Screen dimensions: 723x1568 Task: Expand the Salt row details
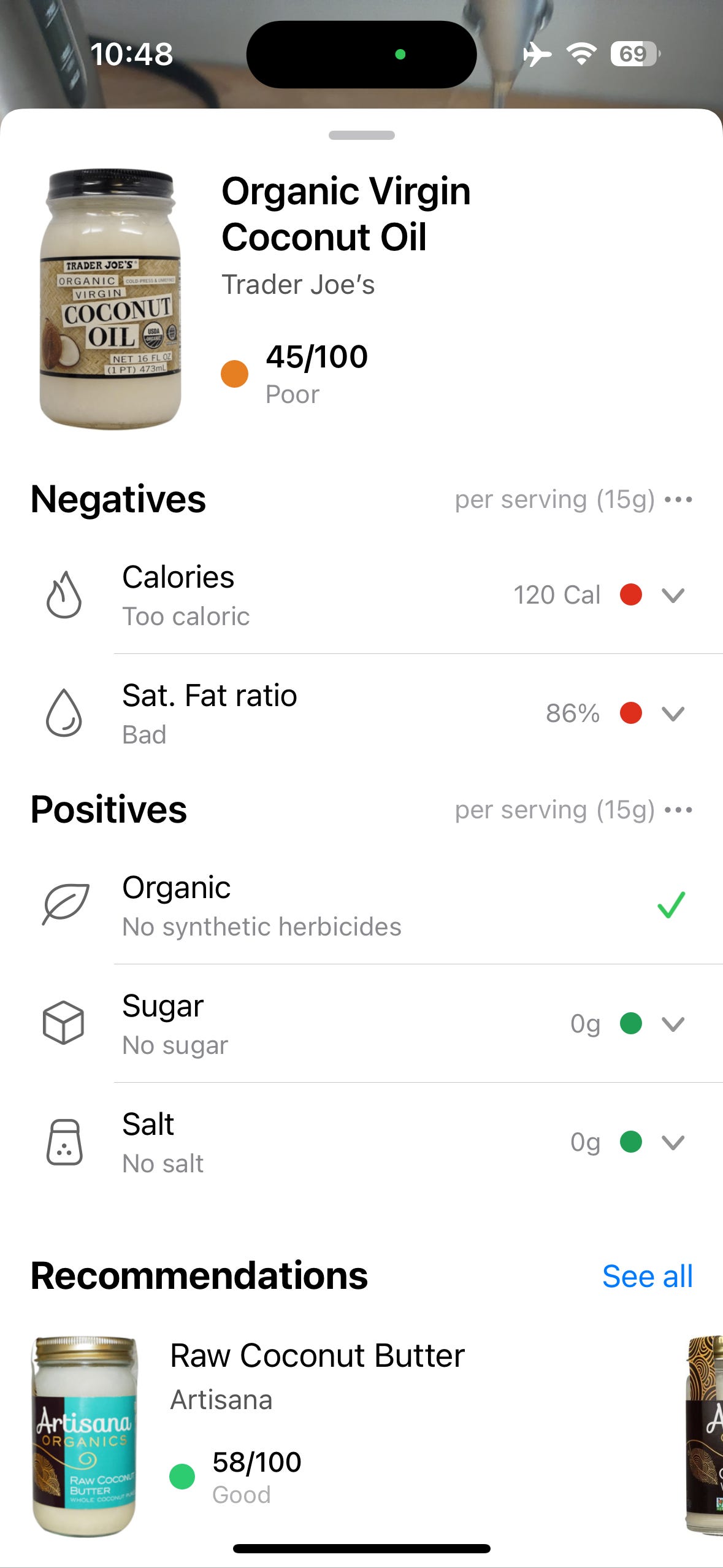(x=362, y=1142)
